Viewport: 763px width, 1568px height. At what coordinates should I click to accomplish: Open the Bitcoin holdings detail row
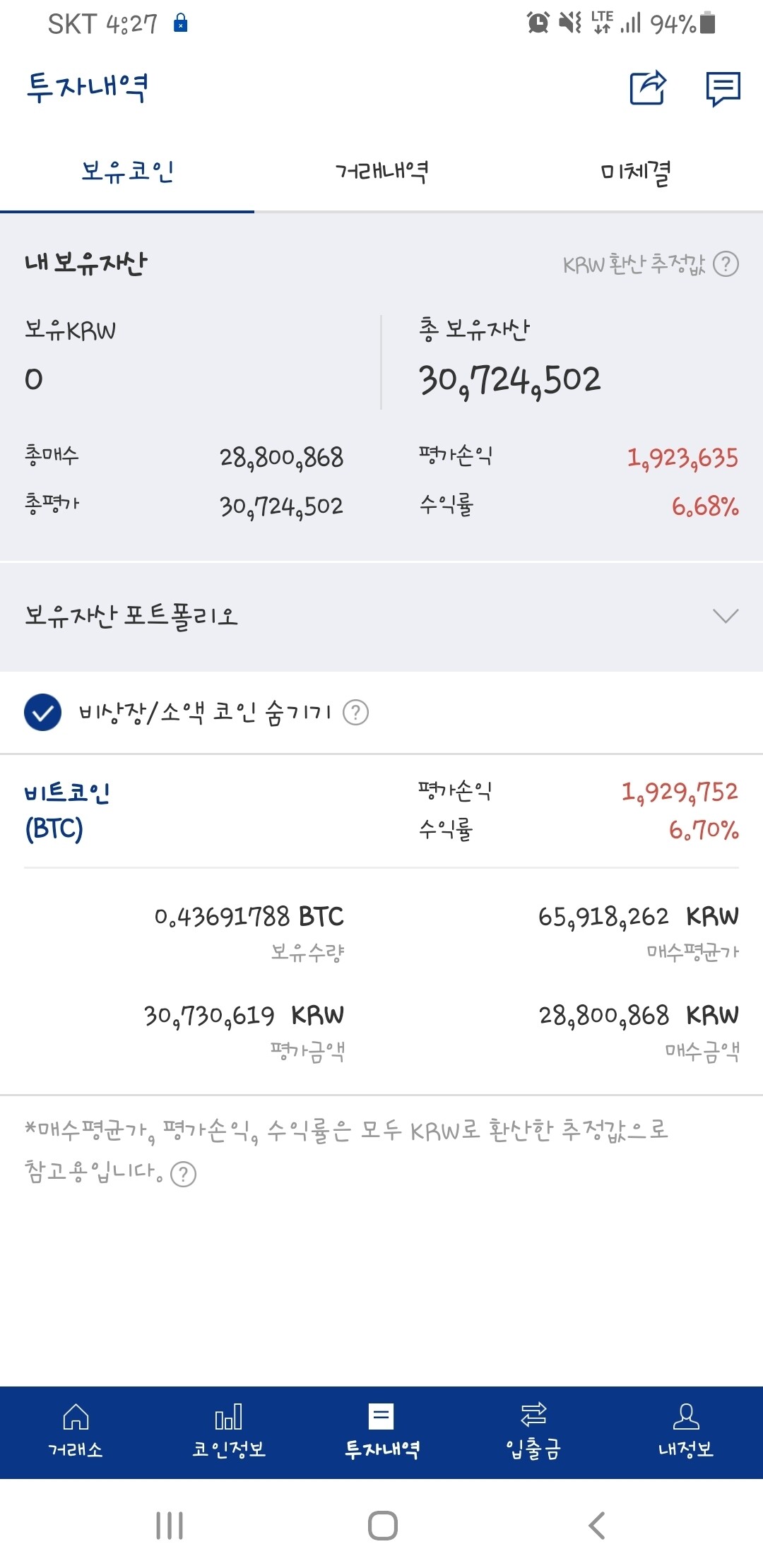(x=381, y=918)
